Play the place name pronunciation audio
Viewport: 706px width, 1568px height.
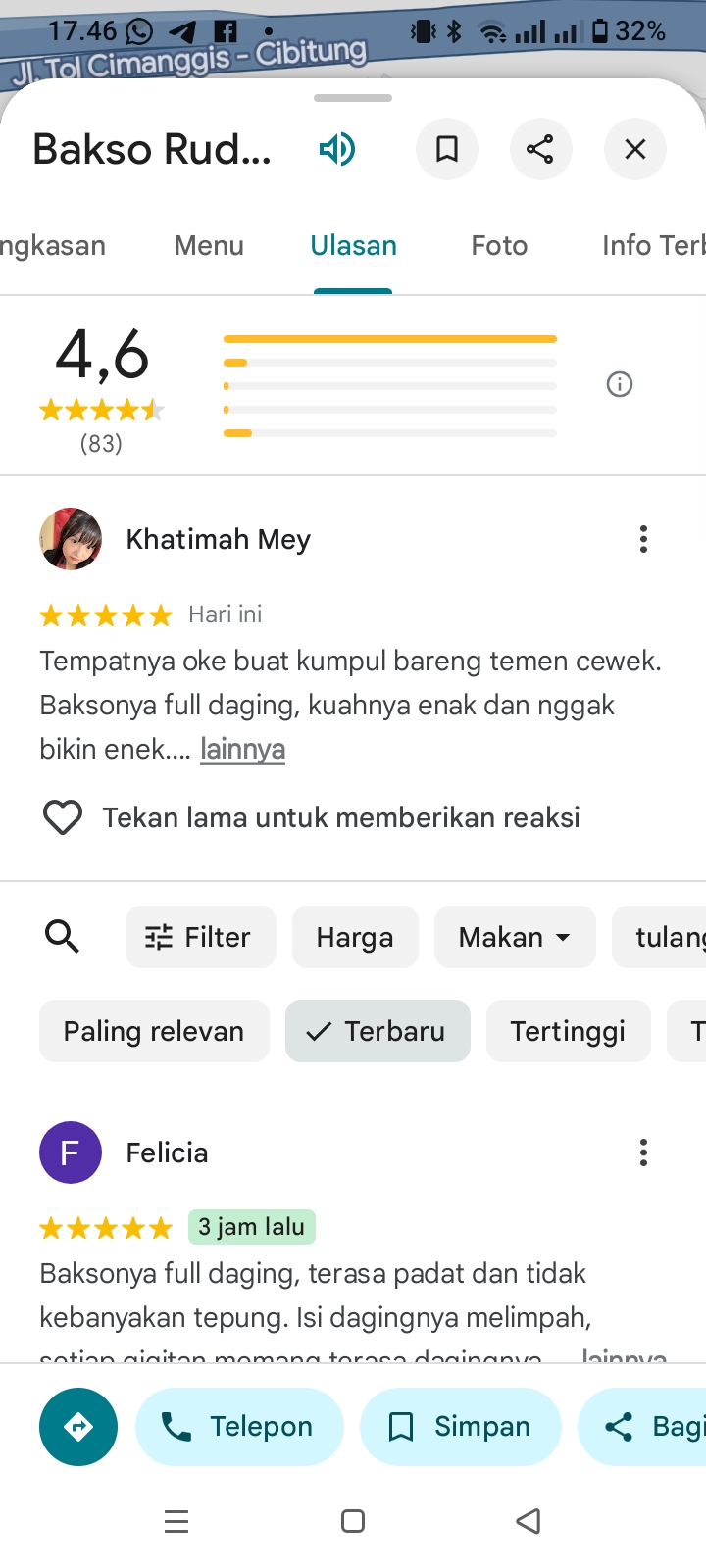[336, 149]
